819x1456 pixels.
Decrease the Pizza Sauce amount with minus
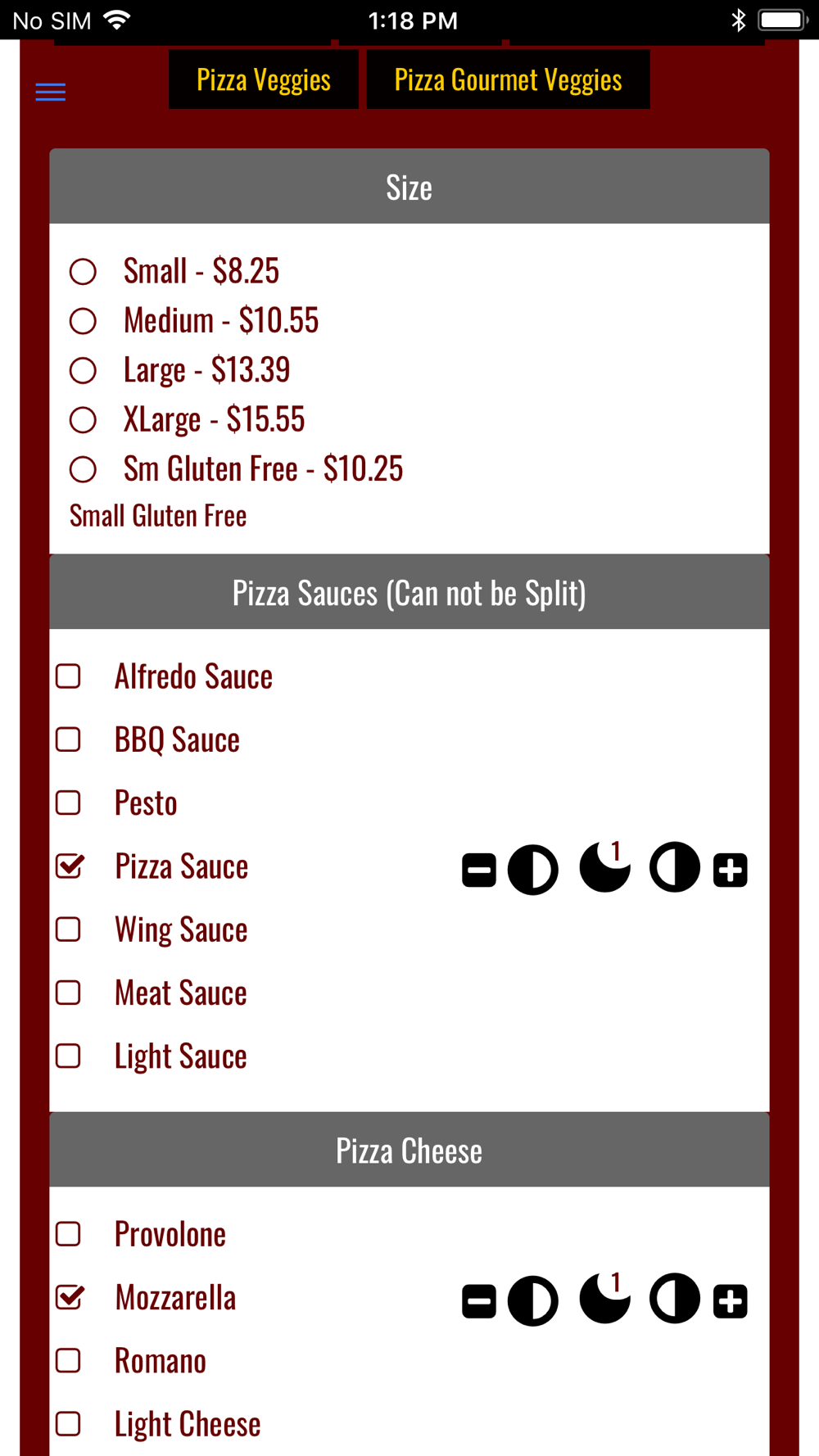pos(479,870)
